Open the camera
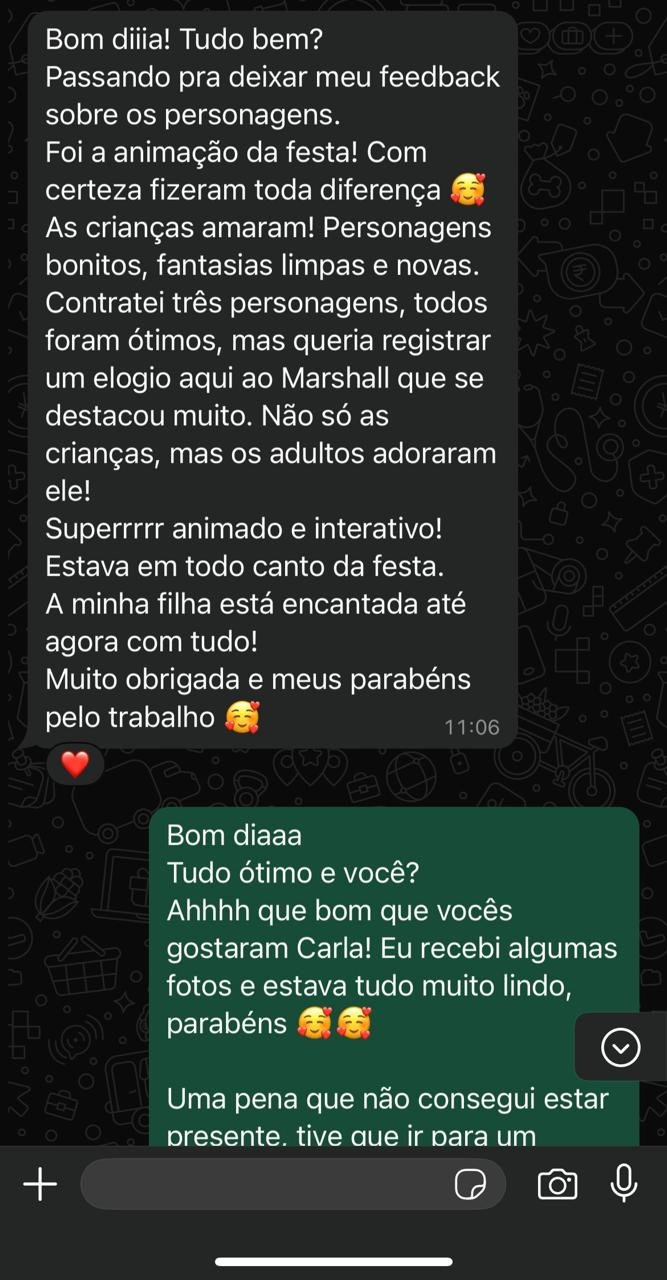The height and width of the screenshot is (1280, 667). 557,1185
